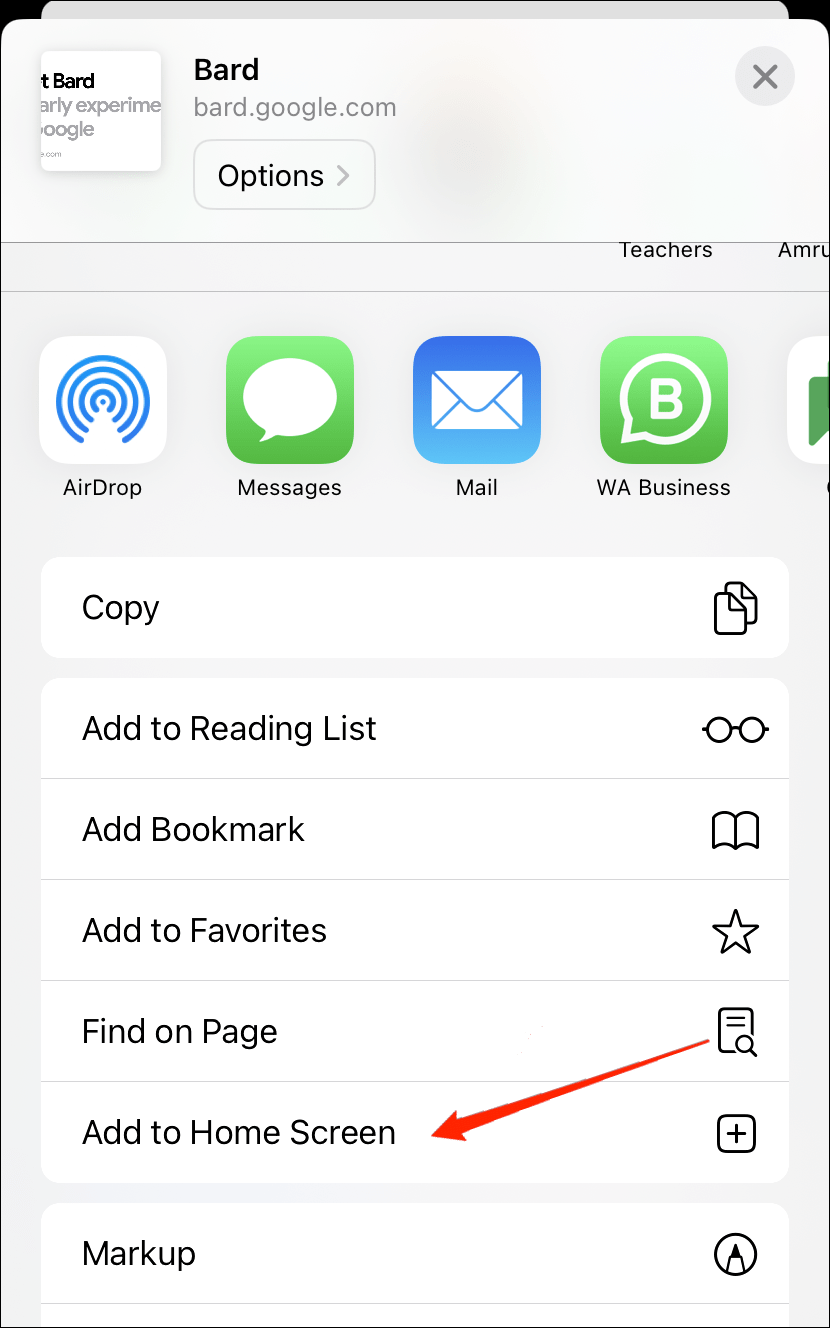
Task: Open Find on Page
Action: 415,1032
